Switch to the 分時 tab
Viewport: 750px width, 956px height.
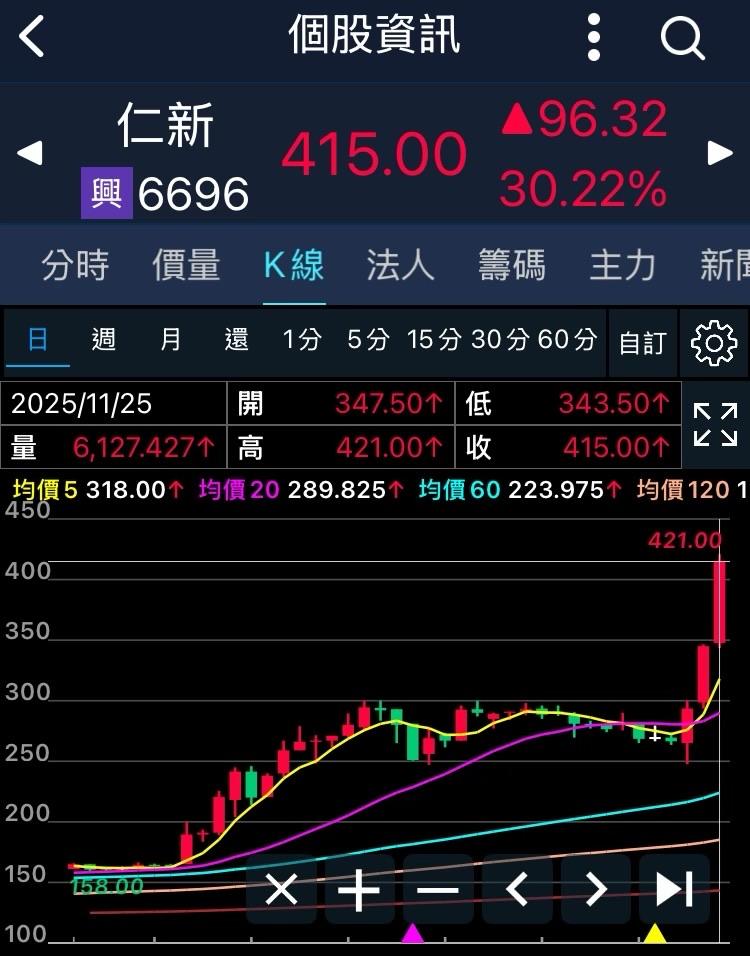click(75, 265)
